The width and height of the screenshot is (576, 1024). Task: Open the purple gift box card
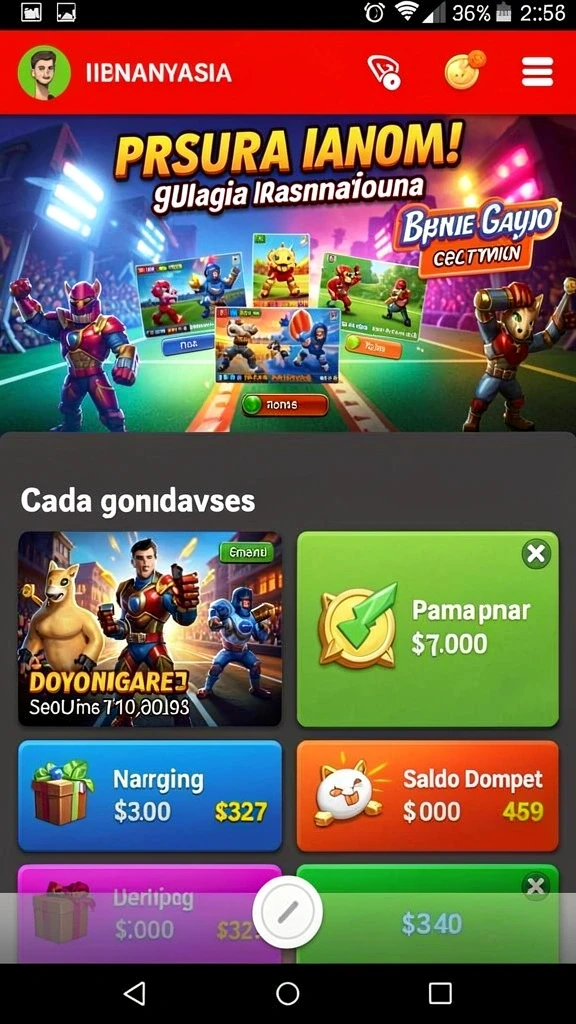point(150,913)
